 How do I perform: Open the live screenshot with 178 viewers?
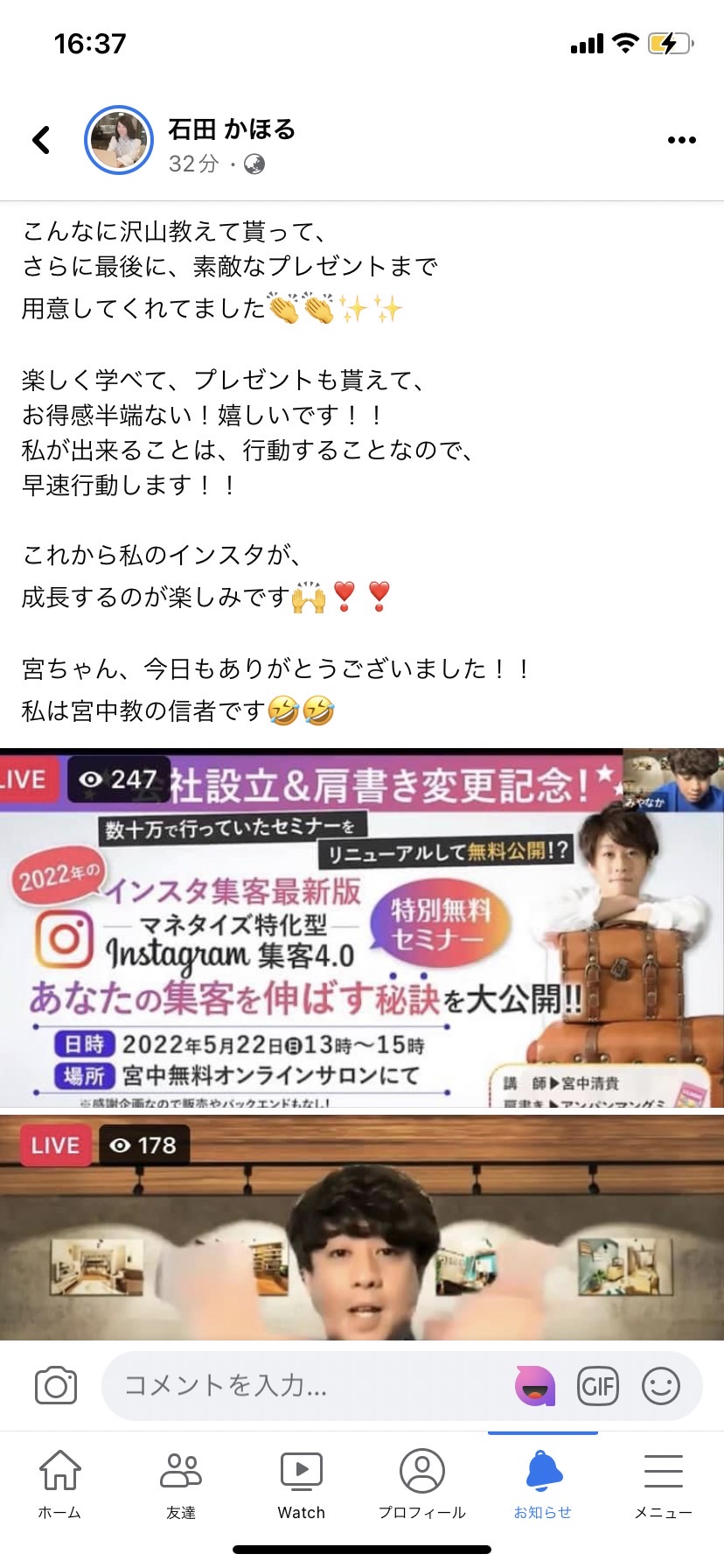tap(362, 1227)
